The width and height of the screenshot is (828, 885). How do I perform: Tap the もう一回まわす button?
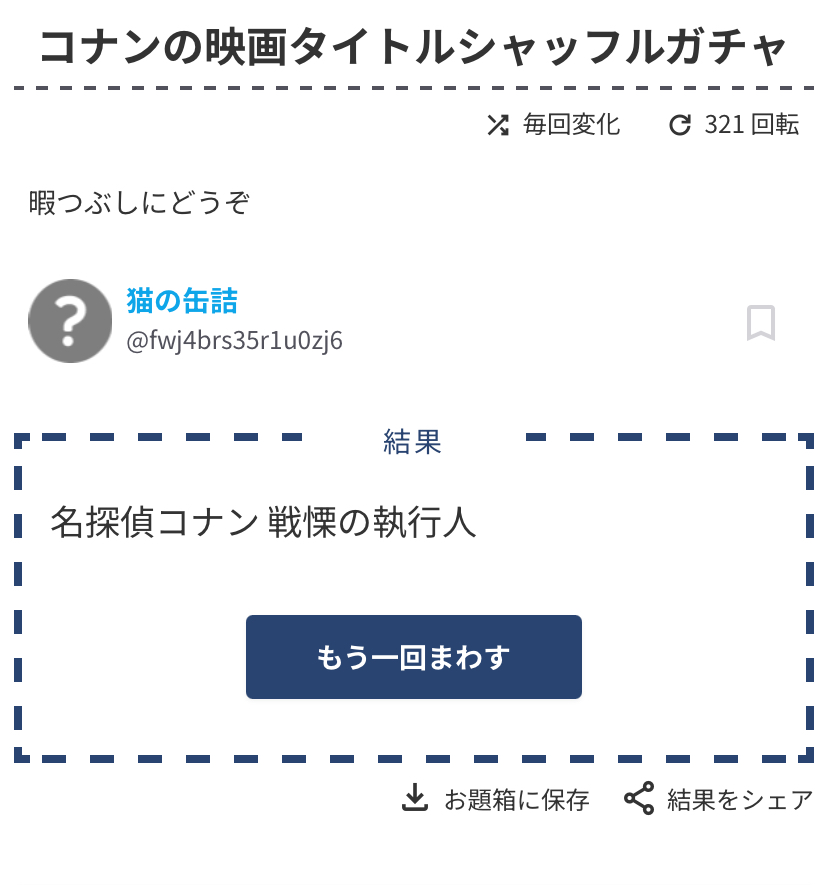pyautogui.click(x=413, y=657)
